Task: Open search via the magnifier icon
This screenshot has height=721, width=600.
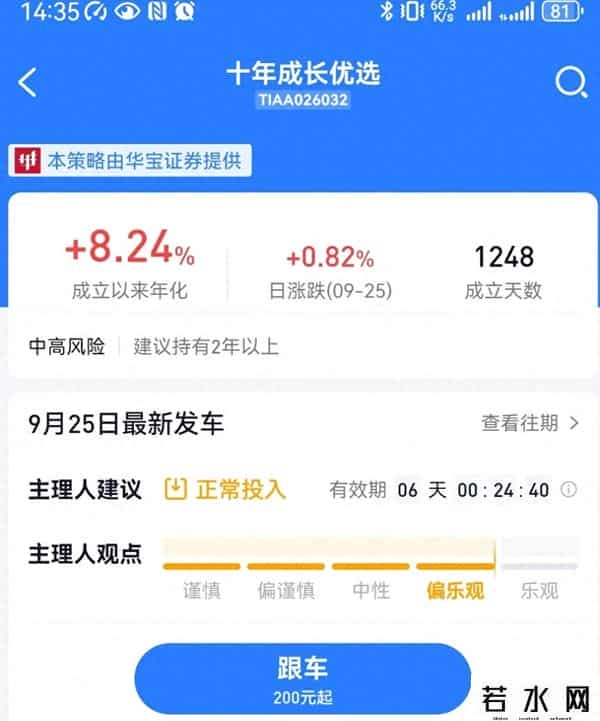Action: coord(570,83)
